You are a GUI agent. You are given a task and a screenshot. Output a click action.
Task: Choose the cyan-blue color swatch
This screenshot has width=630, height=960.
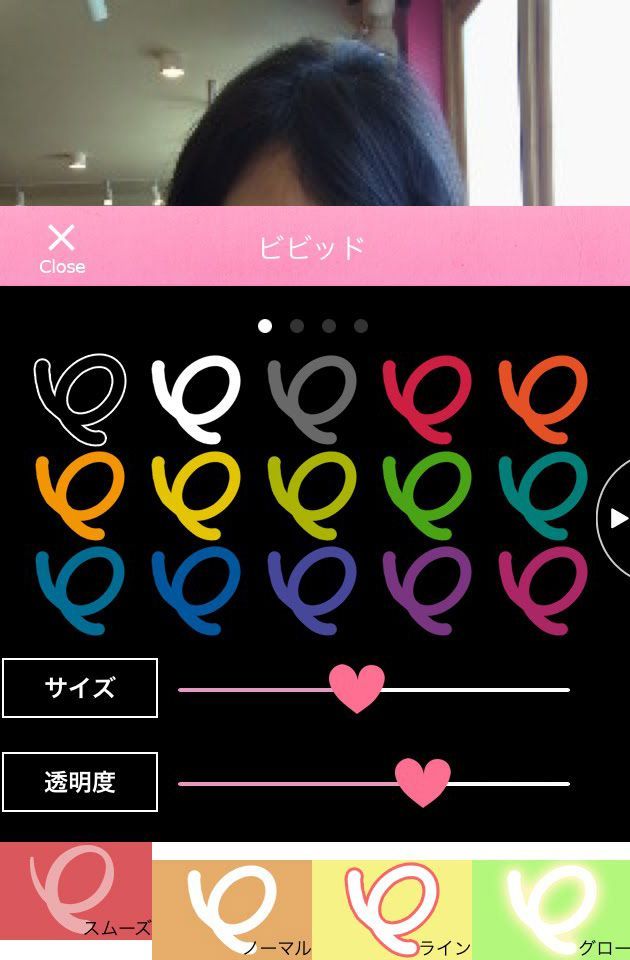coord(80,590)
